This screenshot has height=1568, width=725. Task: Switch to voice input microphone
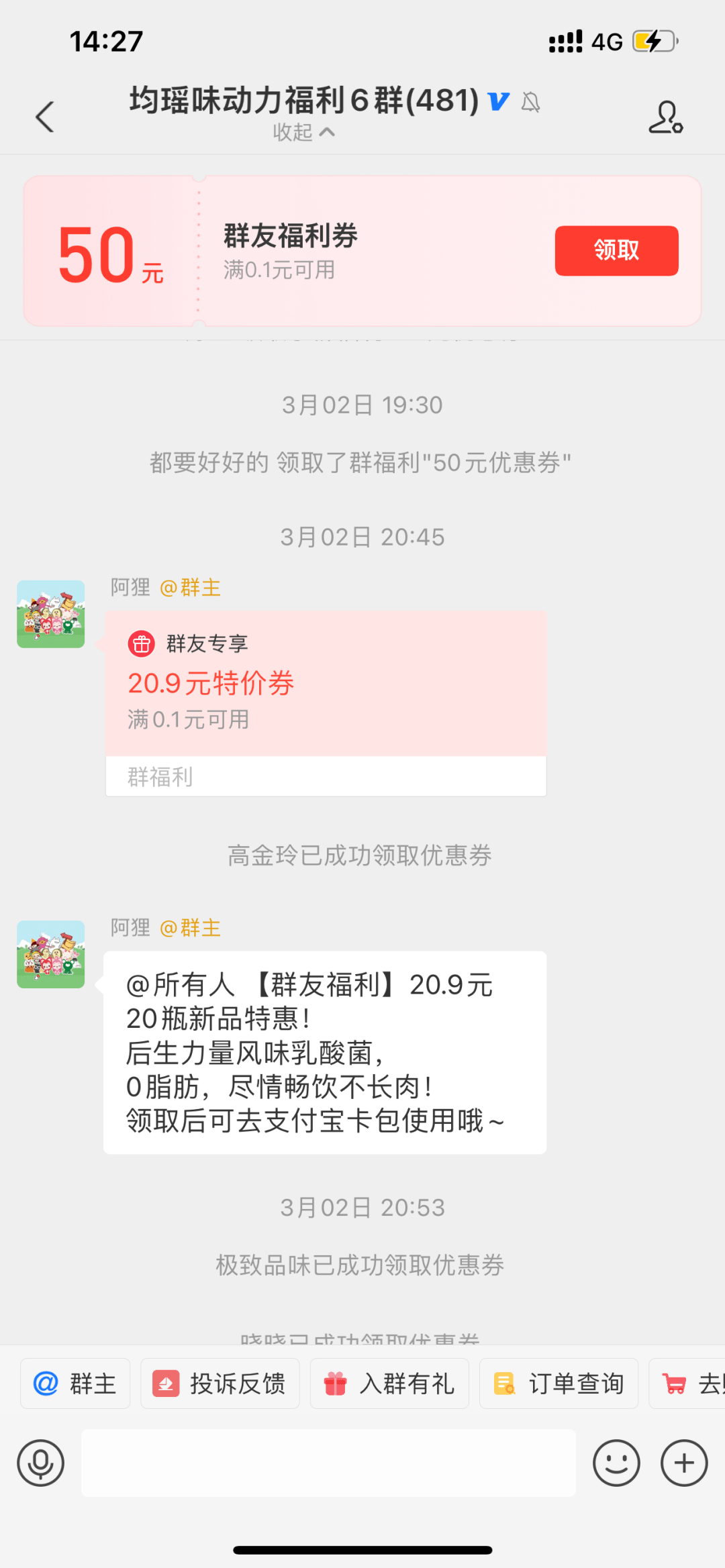click(x=41, y=1463)
